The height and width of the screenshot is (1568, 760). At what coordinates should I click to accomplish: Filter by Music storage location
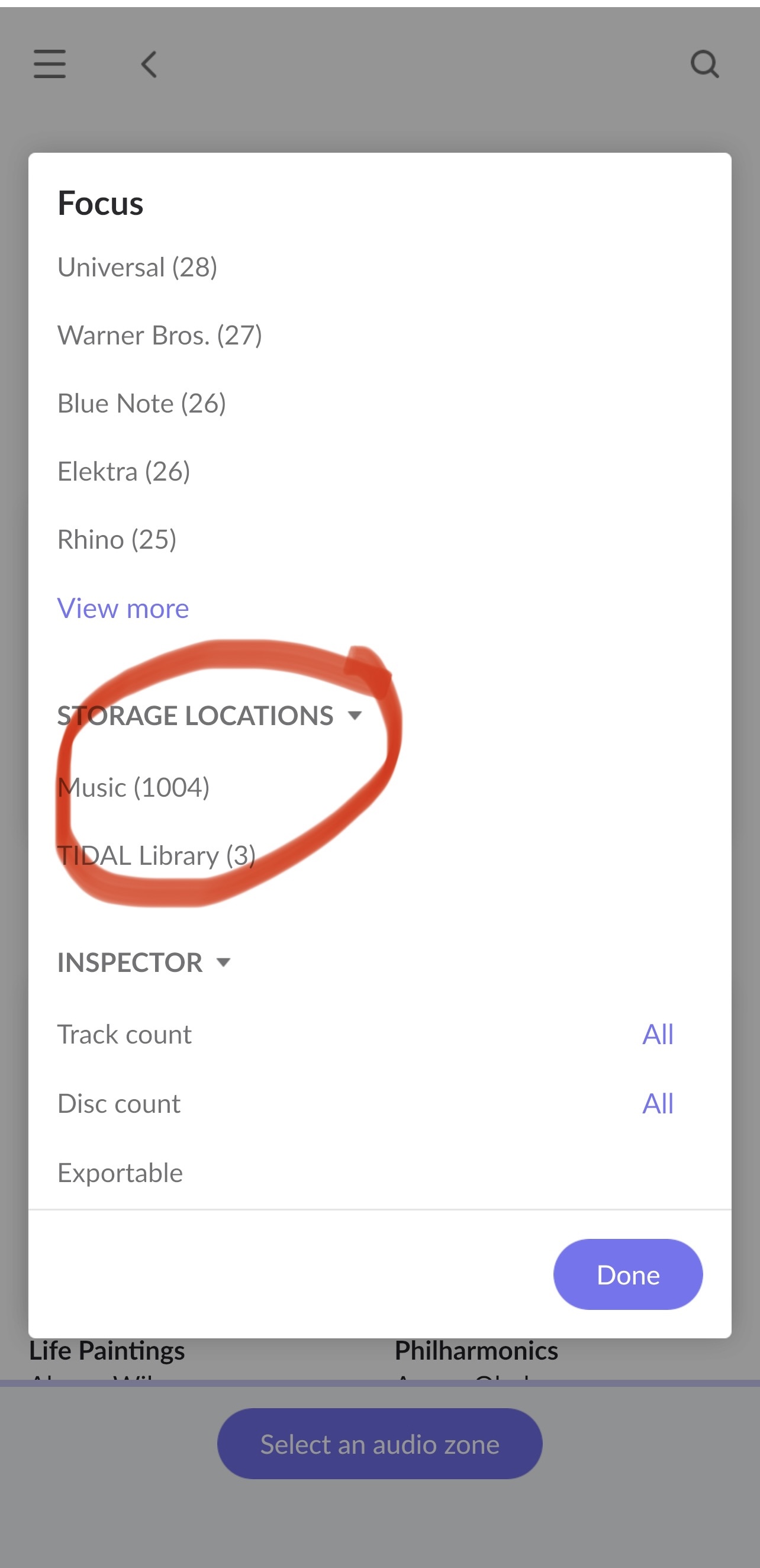pyautogui.click(x=133, y=788)
